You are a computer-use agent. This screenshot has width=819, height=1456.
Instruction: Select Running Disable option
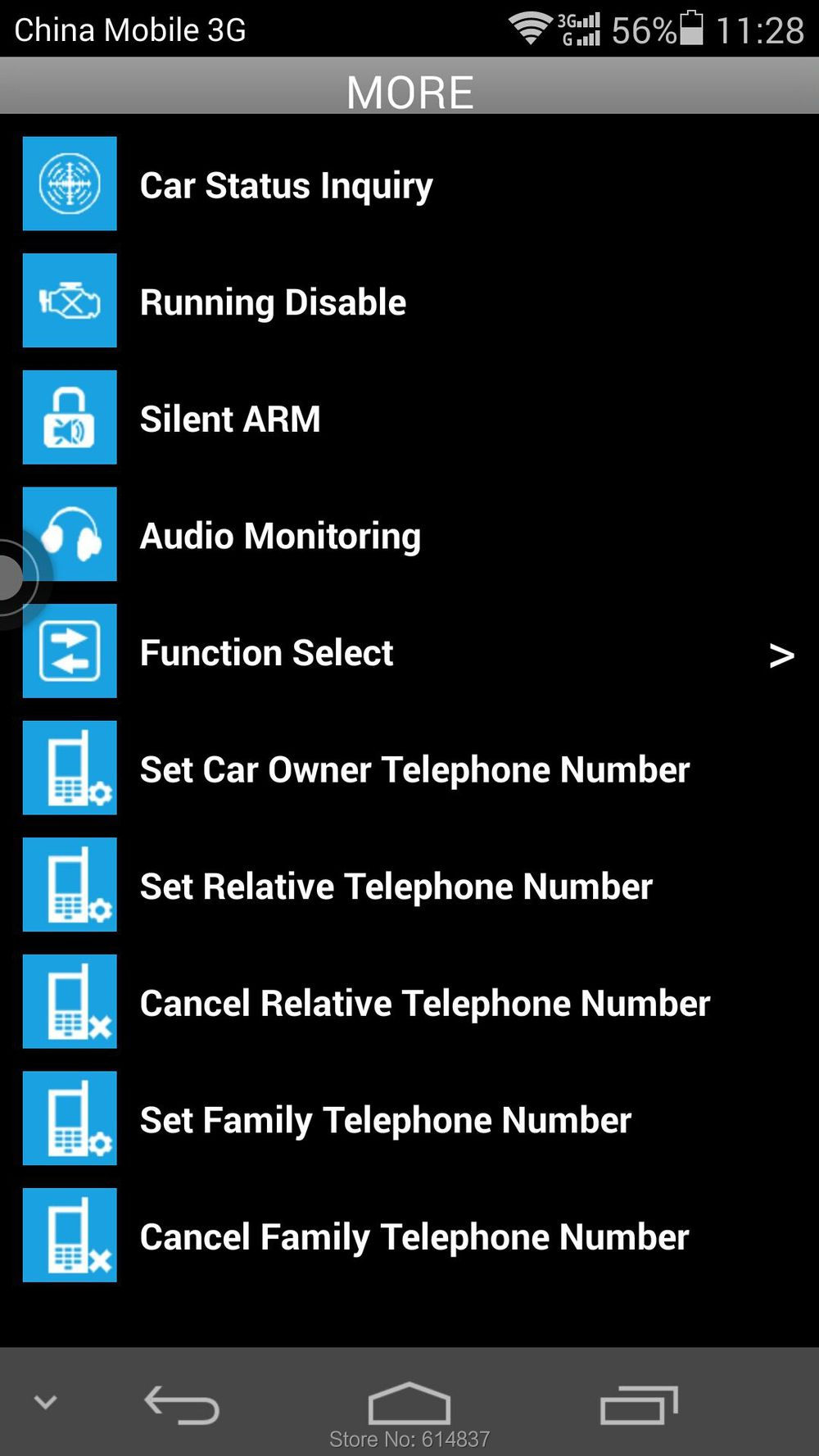click(x=273, y=302)
